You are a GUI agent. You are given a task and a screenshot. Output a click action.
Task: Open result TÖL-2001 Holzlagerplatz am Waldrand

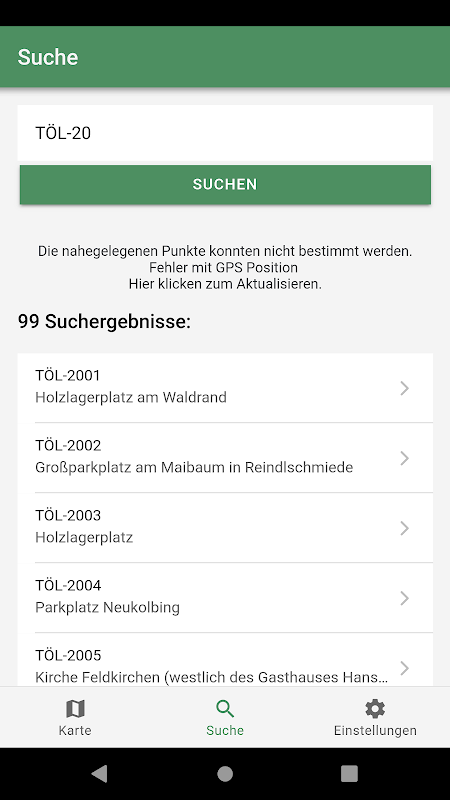pos(225,388)
